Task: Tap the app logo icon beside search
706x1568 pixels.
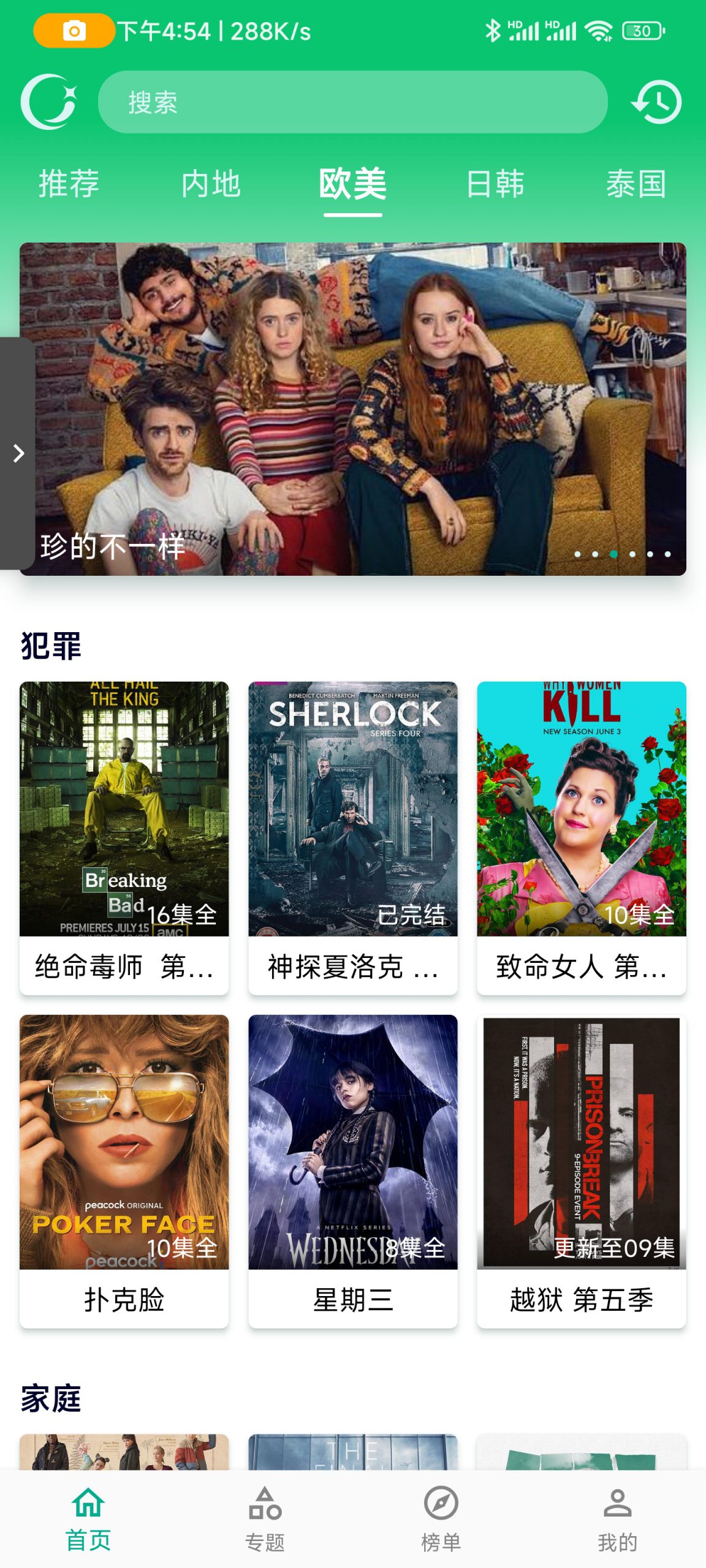Action: 49,102
